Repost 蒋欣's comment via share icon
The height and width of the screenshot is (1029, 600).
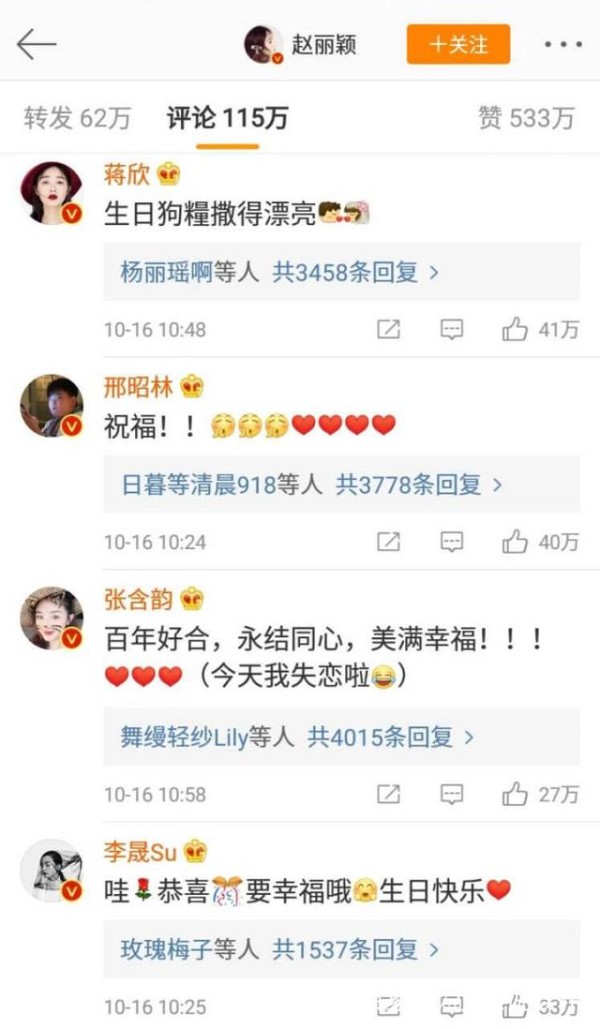pyautogui.click(x=389, y=329)
